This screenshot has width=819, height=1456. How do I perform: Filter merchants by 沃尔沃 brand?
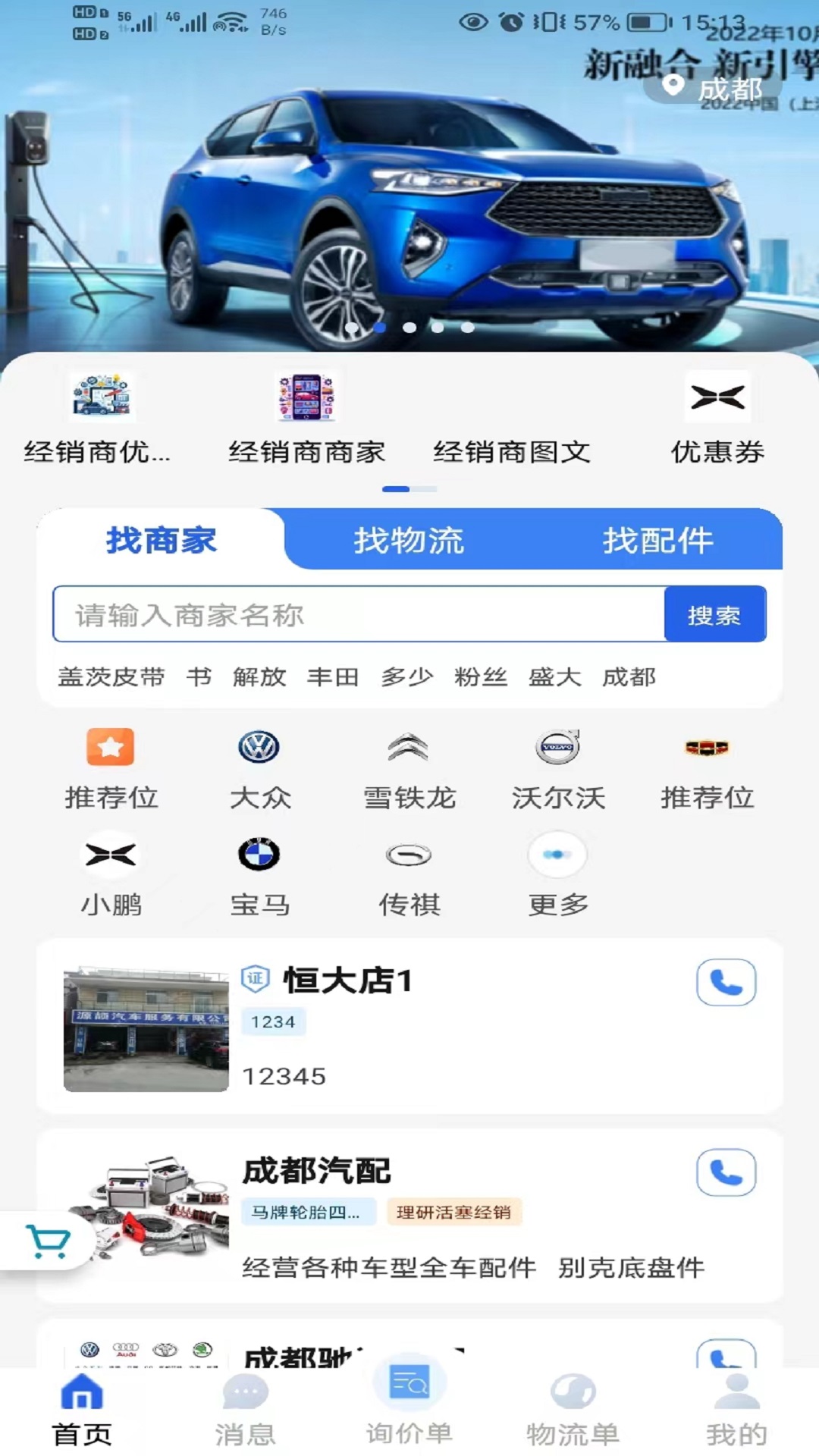coord(558,767)
